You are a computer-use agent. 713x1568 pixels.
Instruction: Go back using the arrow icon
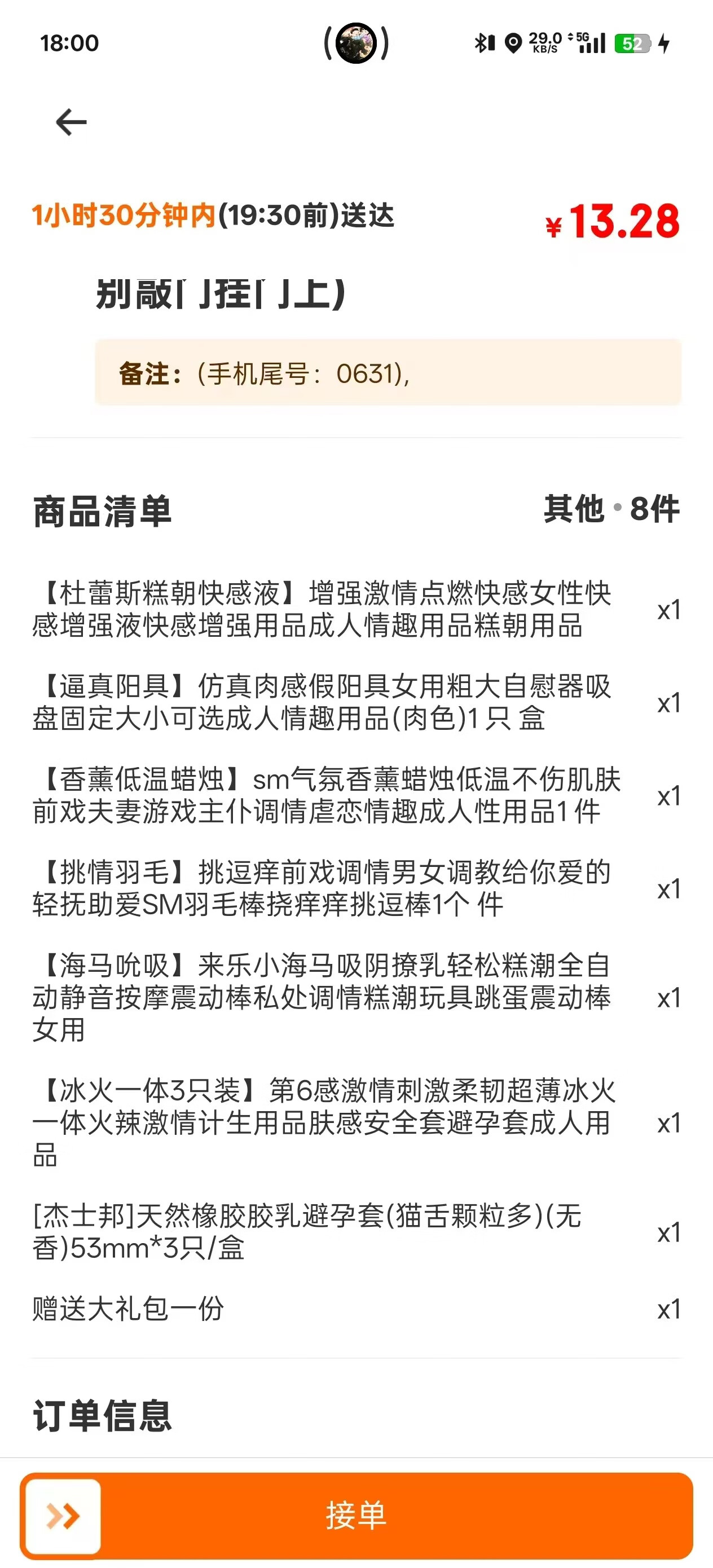tap(71, 122)
